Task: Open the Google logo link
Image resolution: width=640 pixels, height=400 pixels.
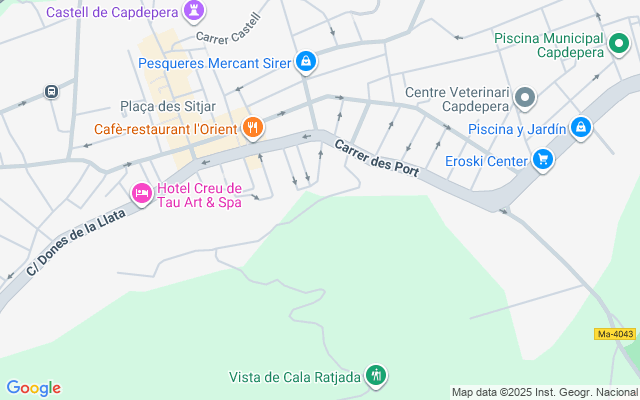Action: (x=33, y=388)
